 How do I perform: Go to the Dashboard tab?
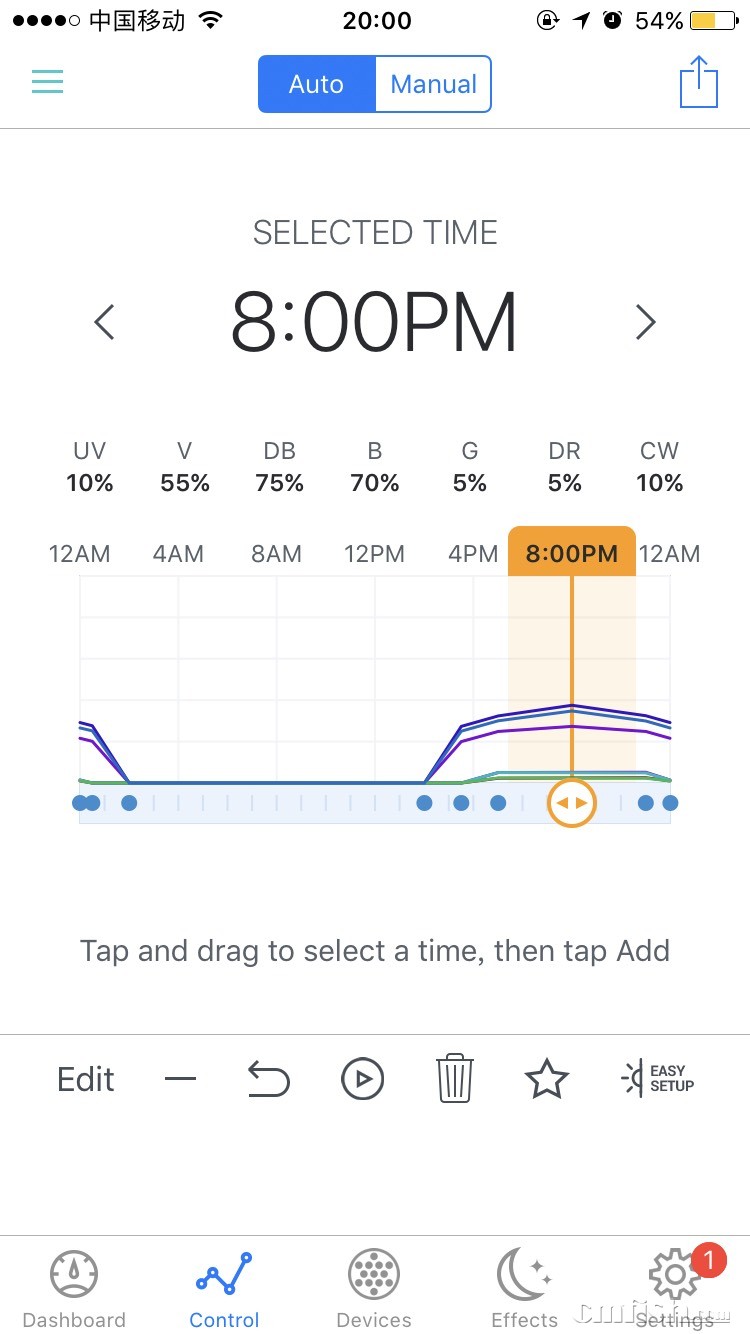[74, 1290]
